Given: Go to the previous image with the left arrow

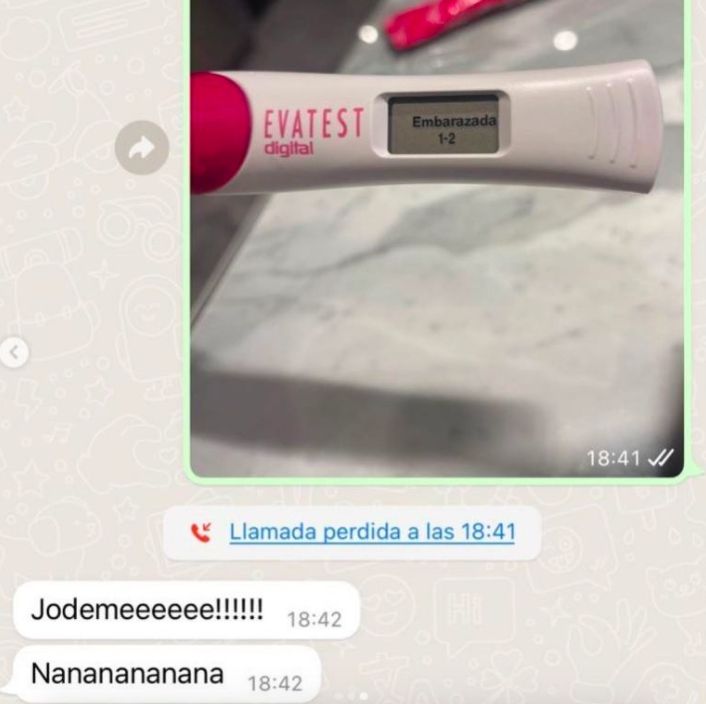Looking at the screenshot, I should 14,352.
